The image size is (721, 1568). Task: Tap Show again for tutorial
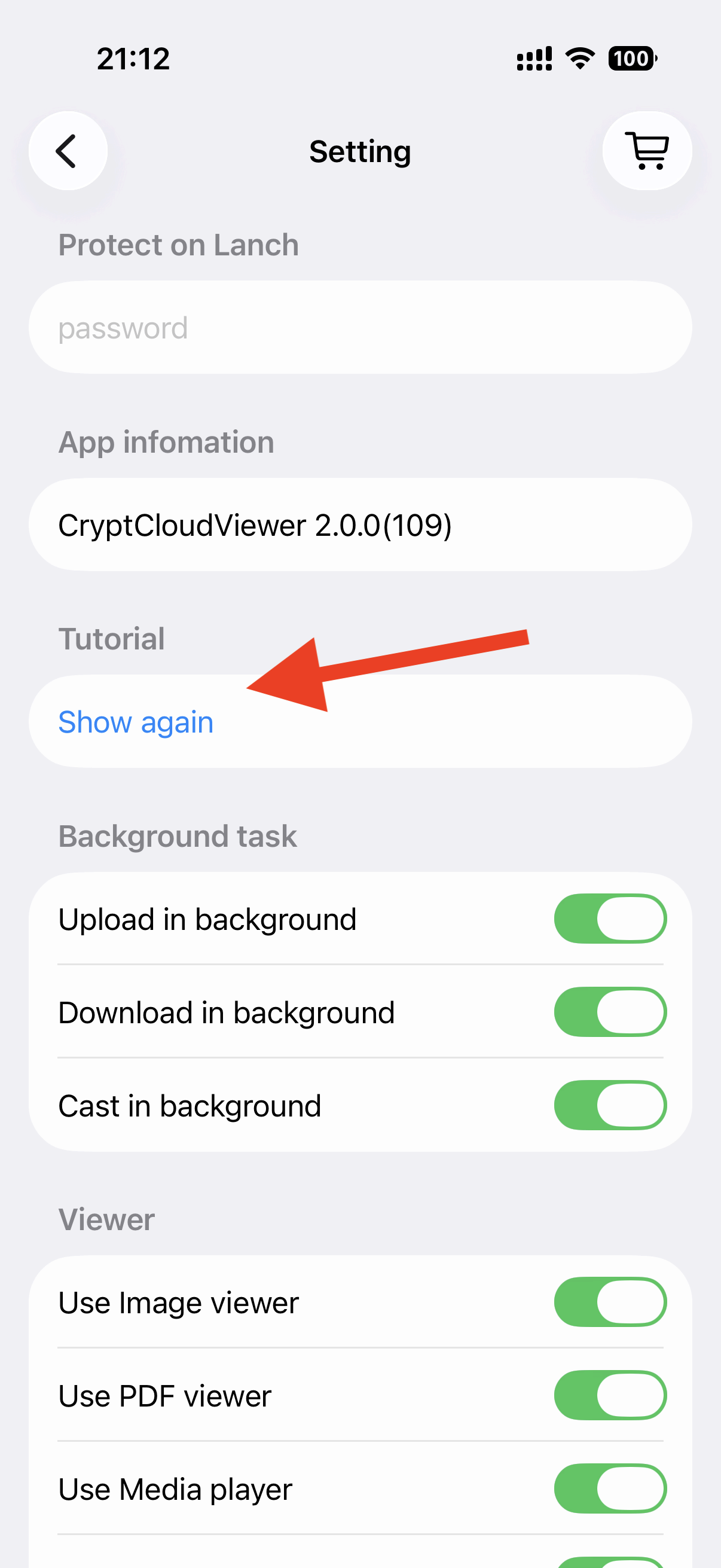click(136, 722)
